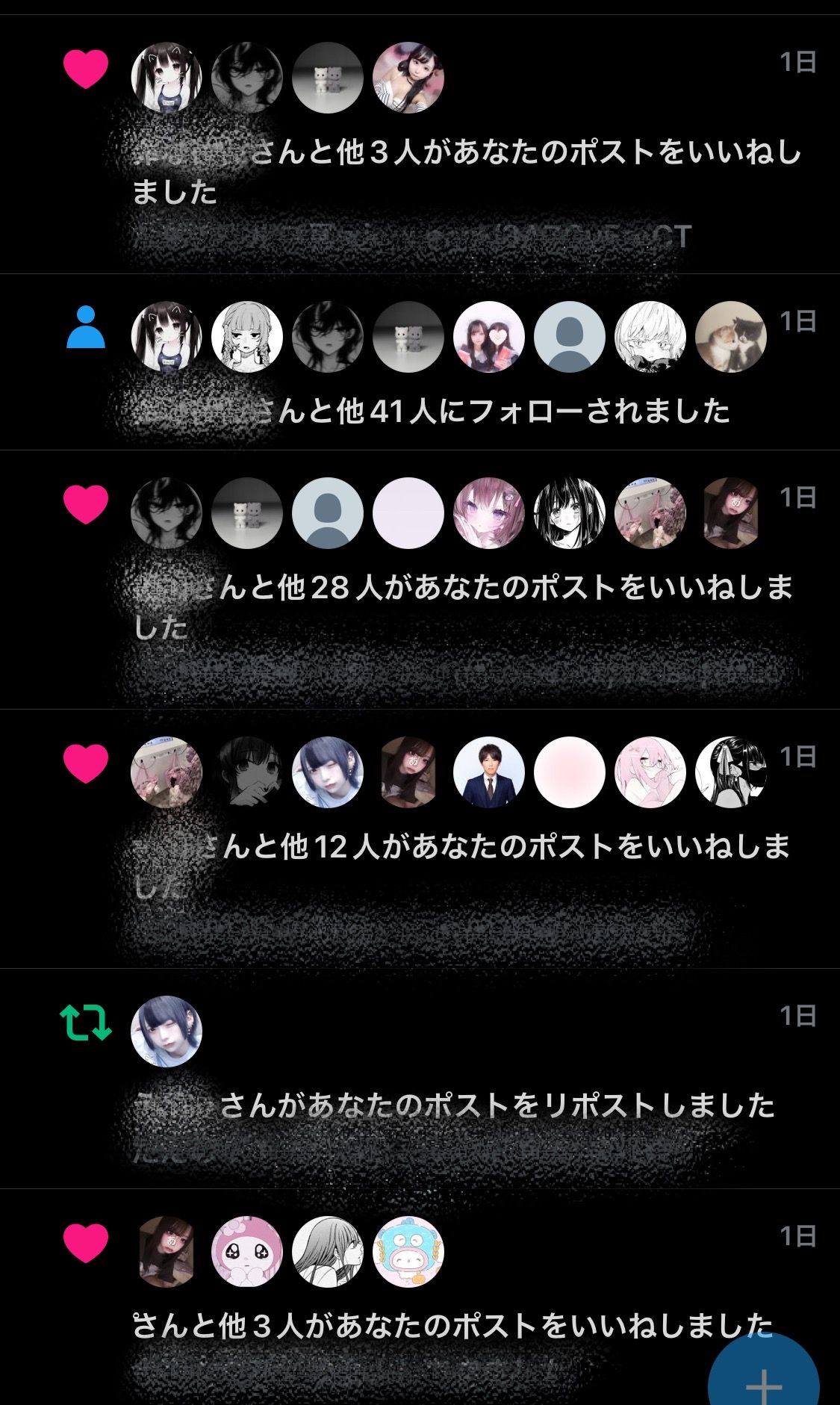The width and height of the screenshot is (840, 1405).
Task: Open default gray avatar in the followers notification
Action: (570, 337)
